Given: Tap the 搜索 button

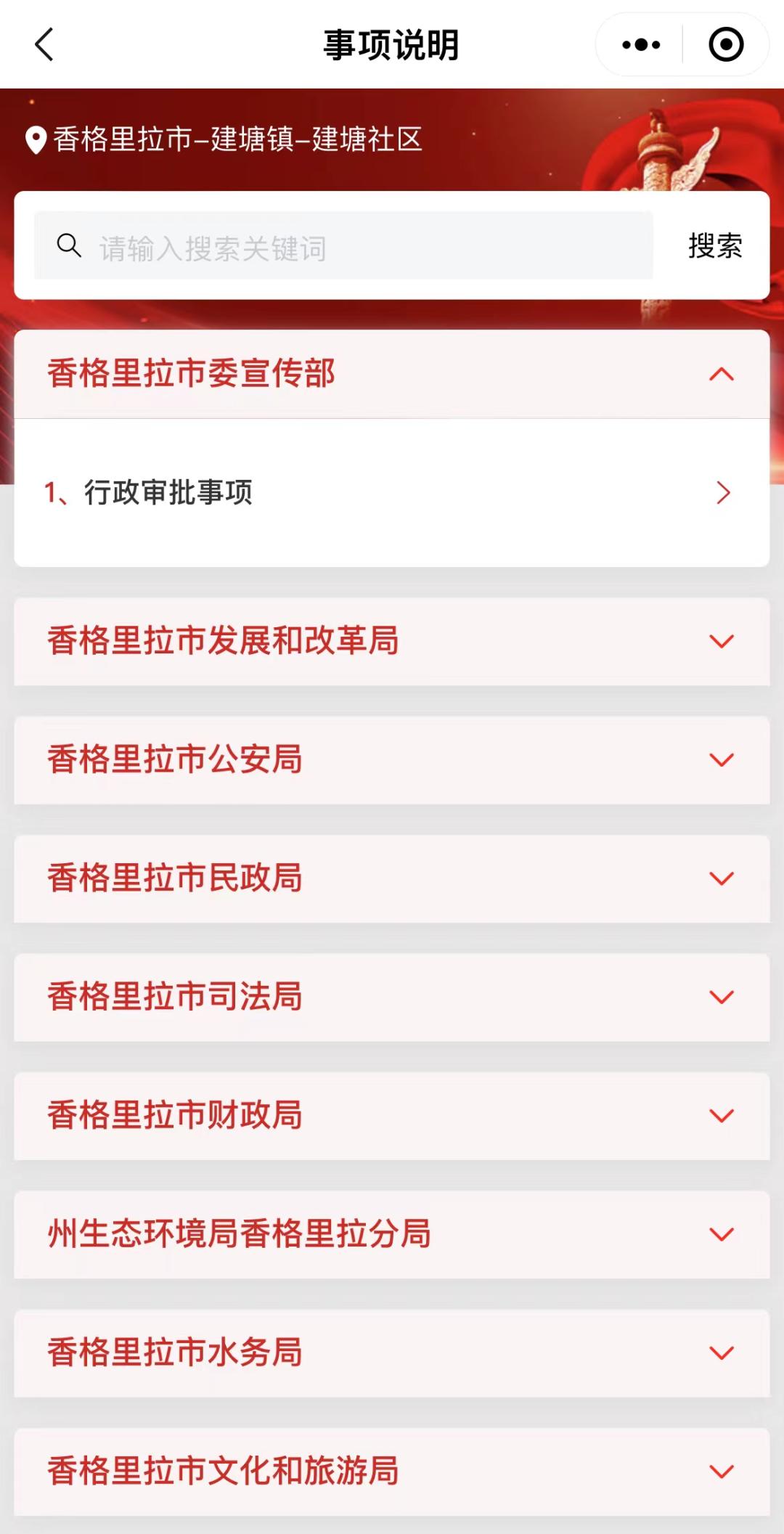Looking at the screenshot, I should (x=714, y=246).
